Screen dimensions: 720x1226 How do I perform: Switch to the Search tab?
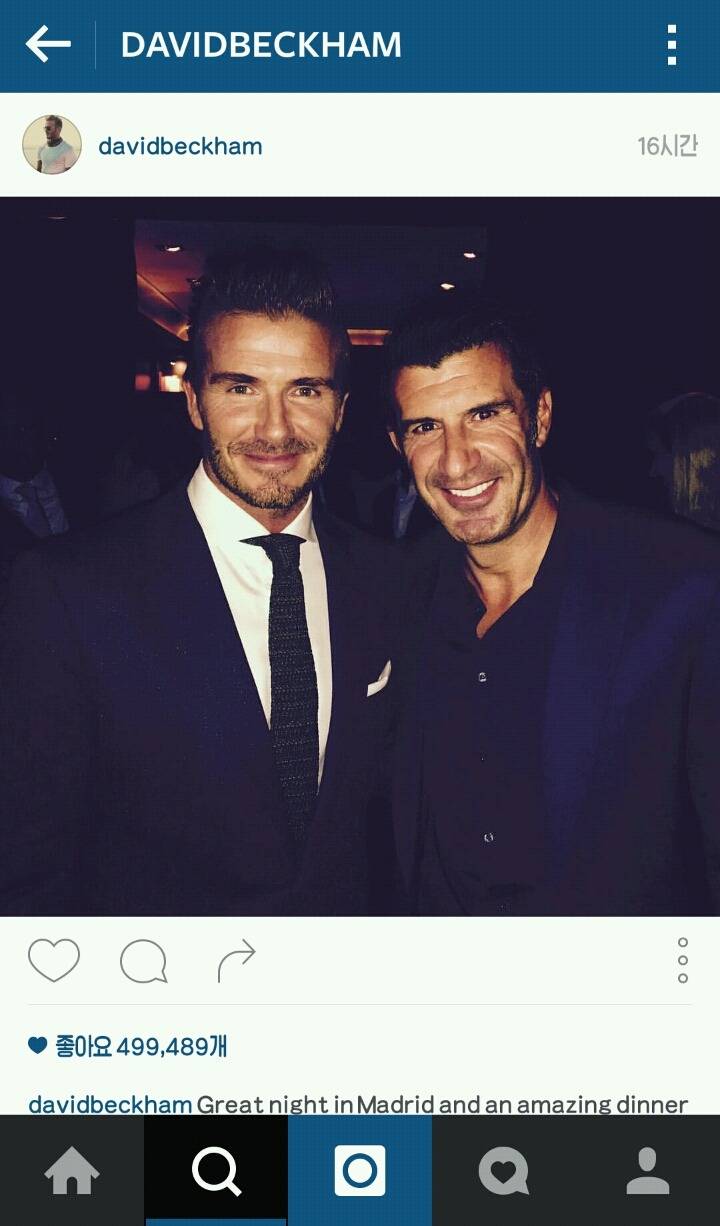click(216, 1171)
